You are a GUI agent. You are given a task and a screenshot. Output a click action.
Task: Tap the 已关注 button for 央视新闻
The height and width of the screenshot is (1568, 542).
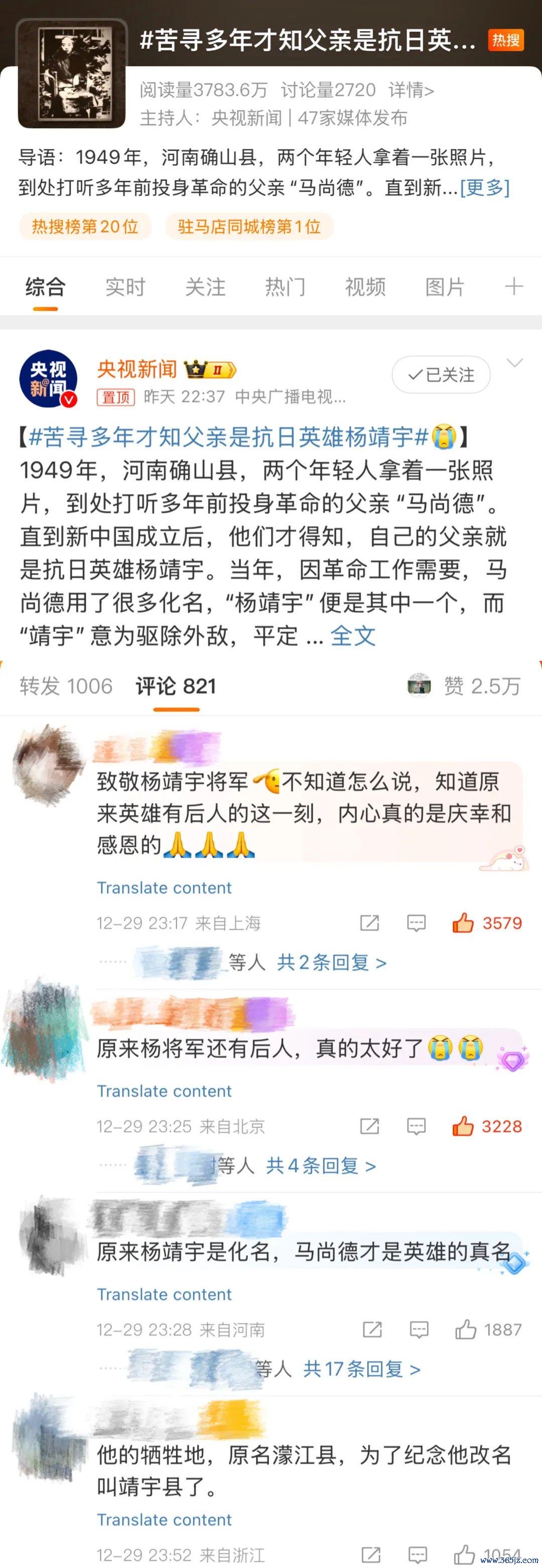click(x=441, y=374)
